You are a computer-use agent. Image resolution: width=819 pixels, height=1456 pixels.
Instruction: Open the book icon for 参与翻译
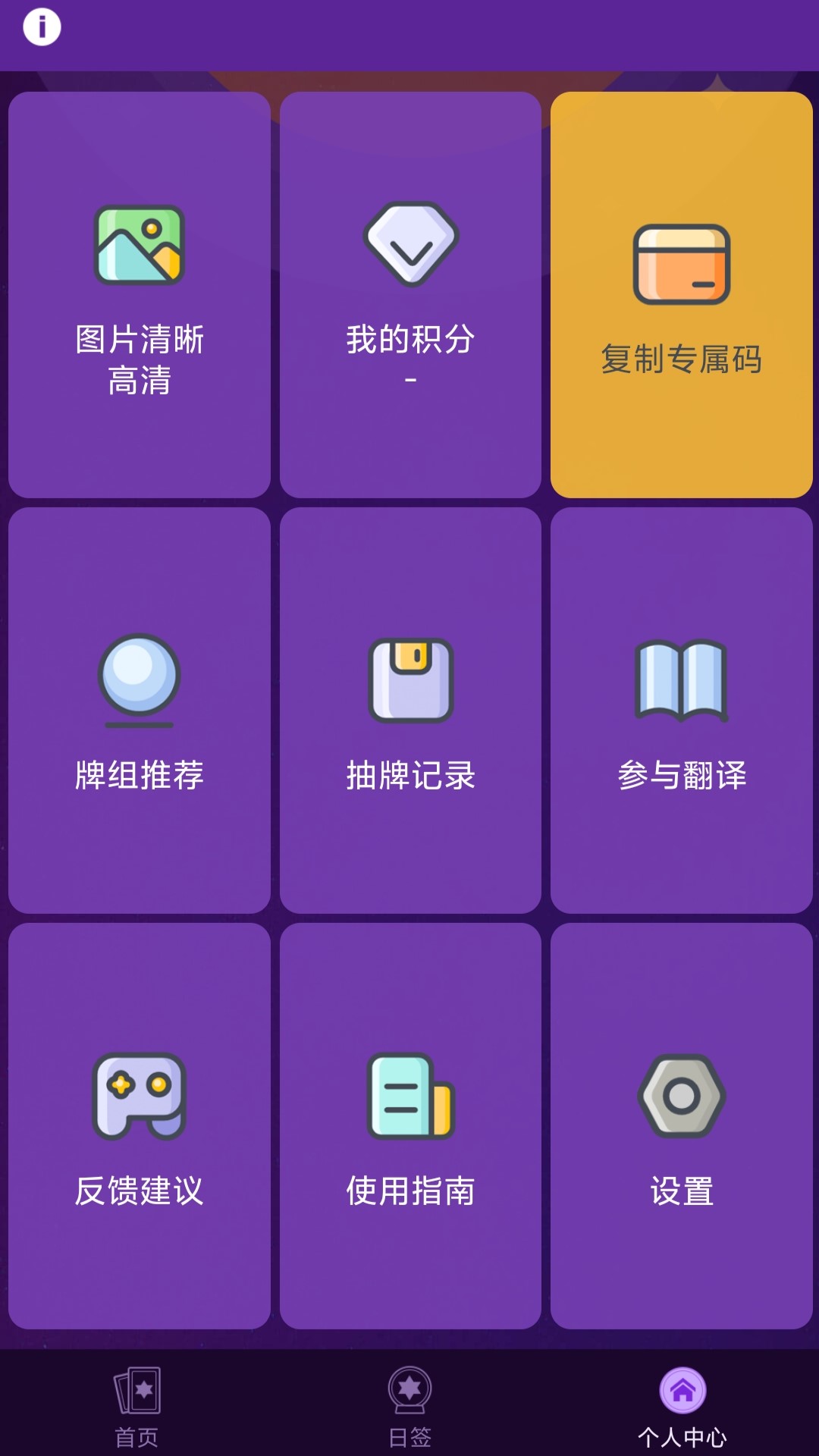680,679
